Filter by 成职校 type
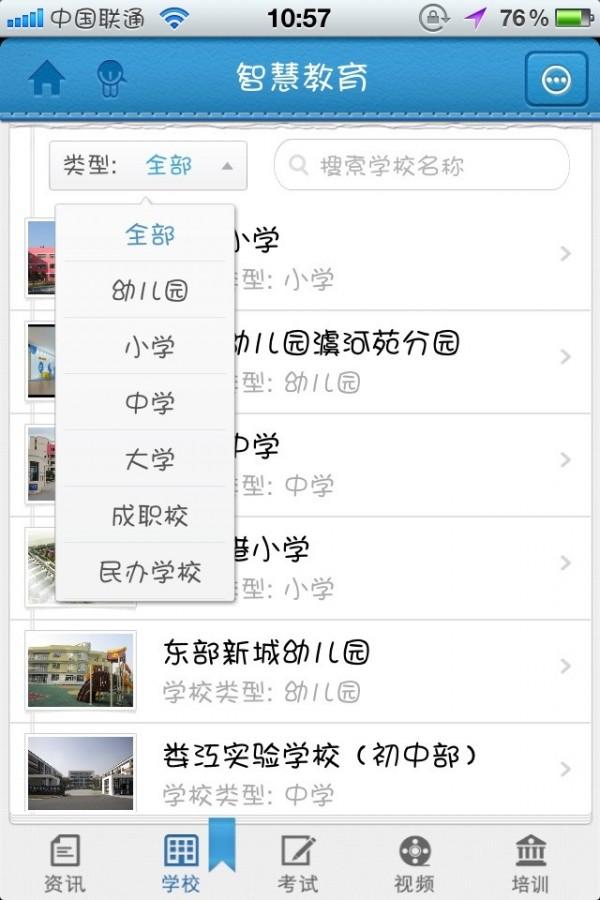This screenshot has height=900, width=600. 149,516
